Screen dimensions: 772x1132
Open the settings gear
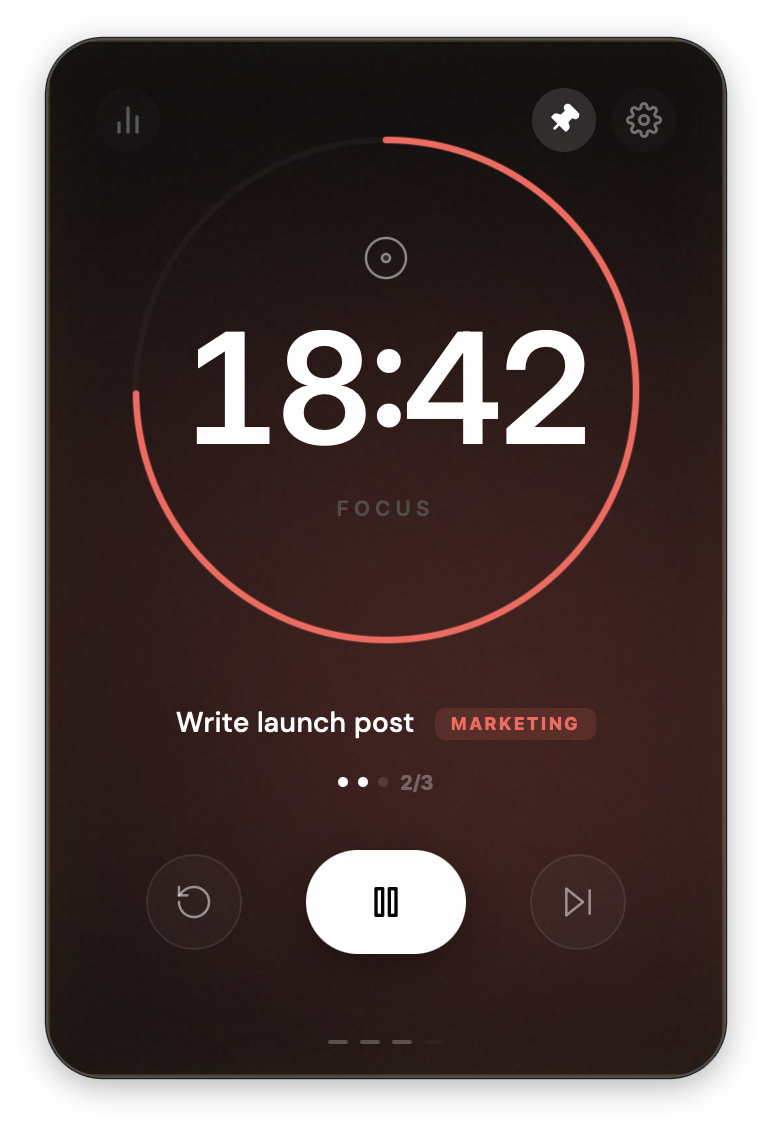tap(644, 121)
